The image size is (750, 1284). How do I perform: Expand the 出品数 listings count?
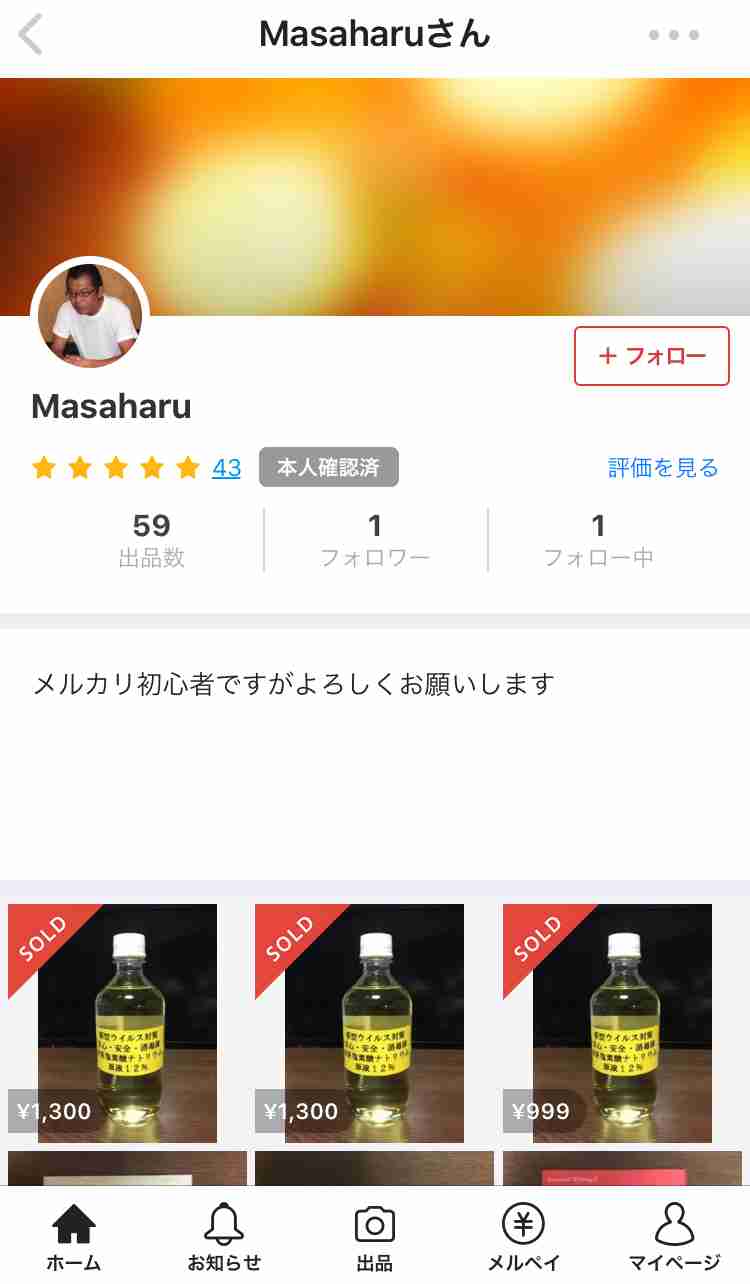150,539
